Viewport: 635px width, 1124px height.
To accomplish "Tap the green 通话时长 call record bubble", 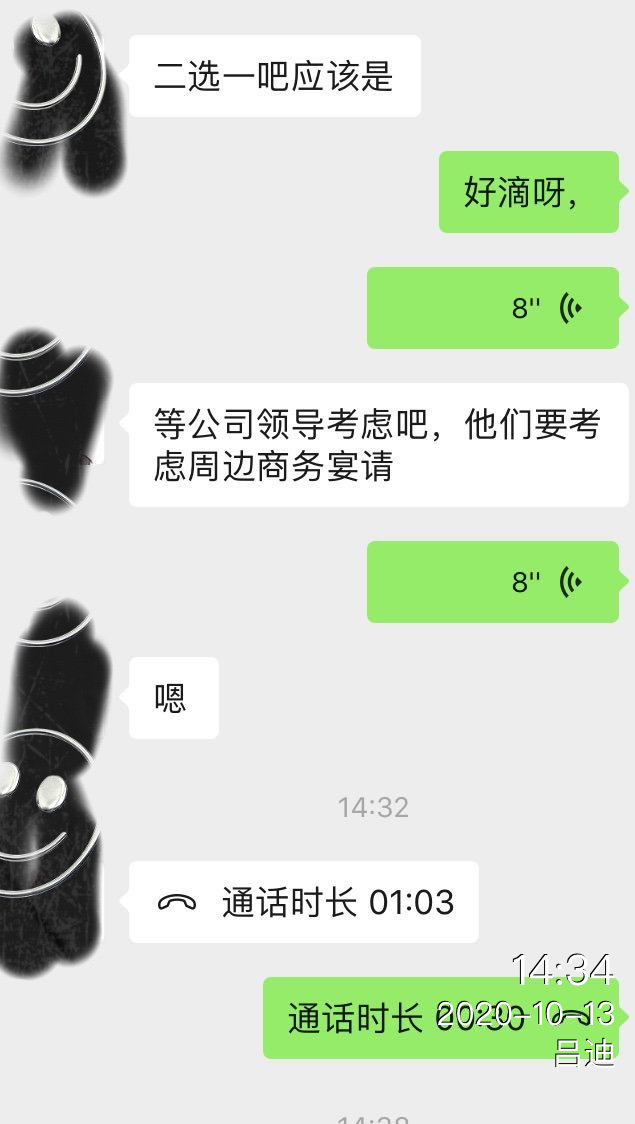I will pos(440,1018).
